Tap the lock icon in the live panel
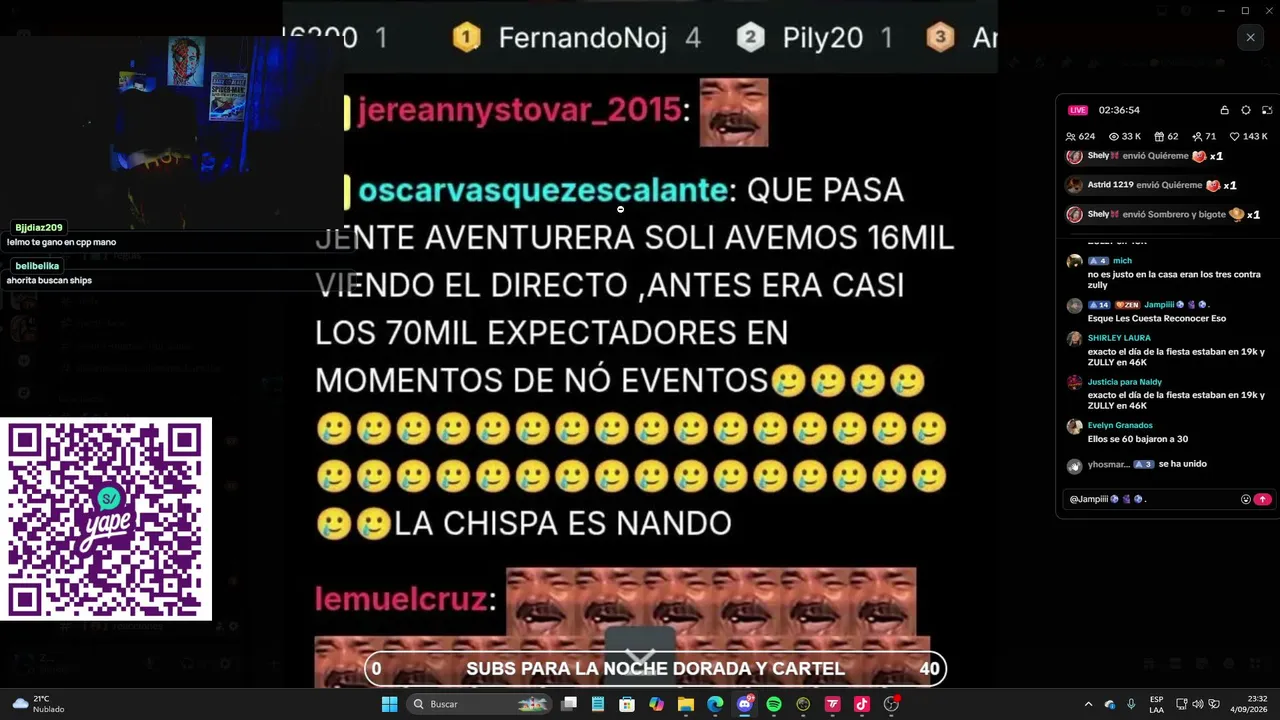This screenshot has height=720, width=1280. [1224, 110]
